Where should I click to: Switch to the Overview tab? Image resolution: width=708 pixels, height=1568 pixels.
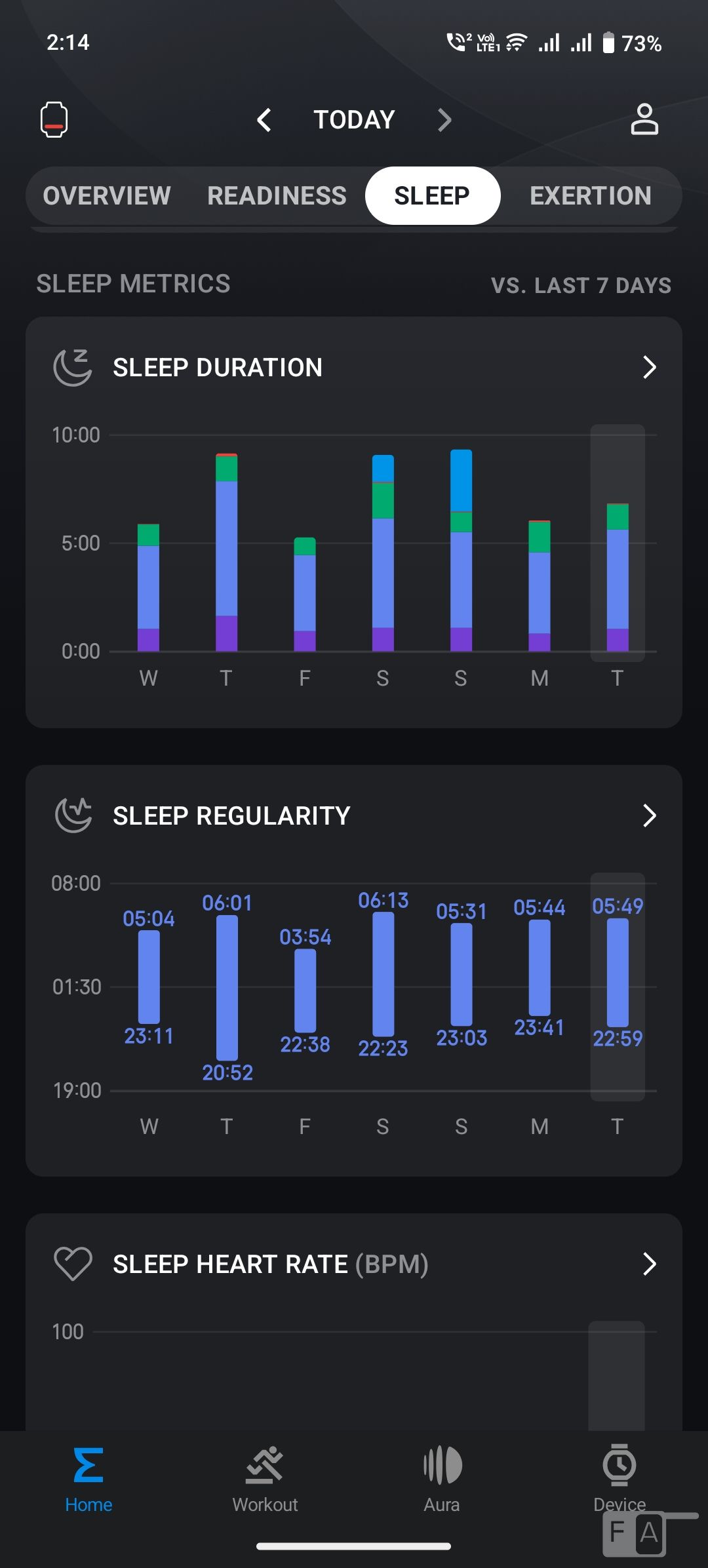click(107, 196)
